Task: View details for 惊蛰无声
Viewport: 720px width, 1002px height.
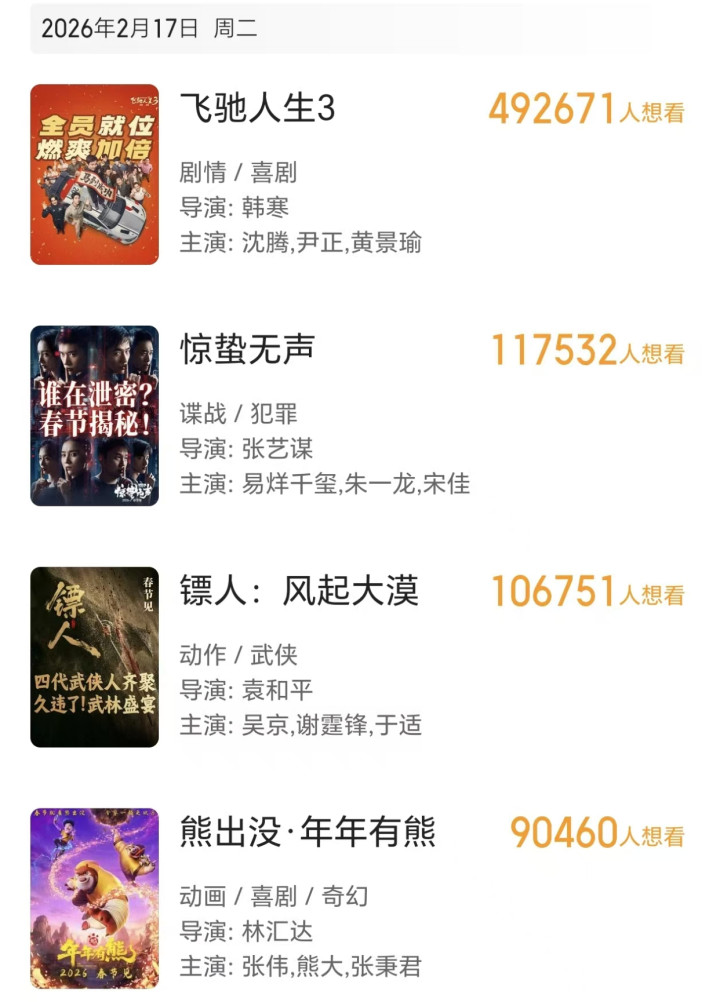Action: coord(247,349)
